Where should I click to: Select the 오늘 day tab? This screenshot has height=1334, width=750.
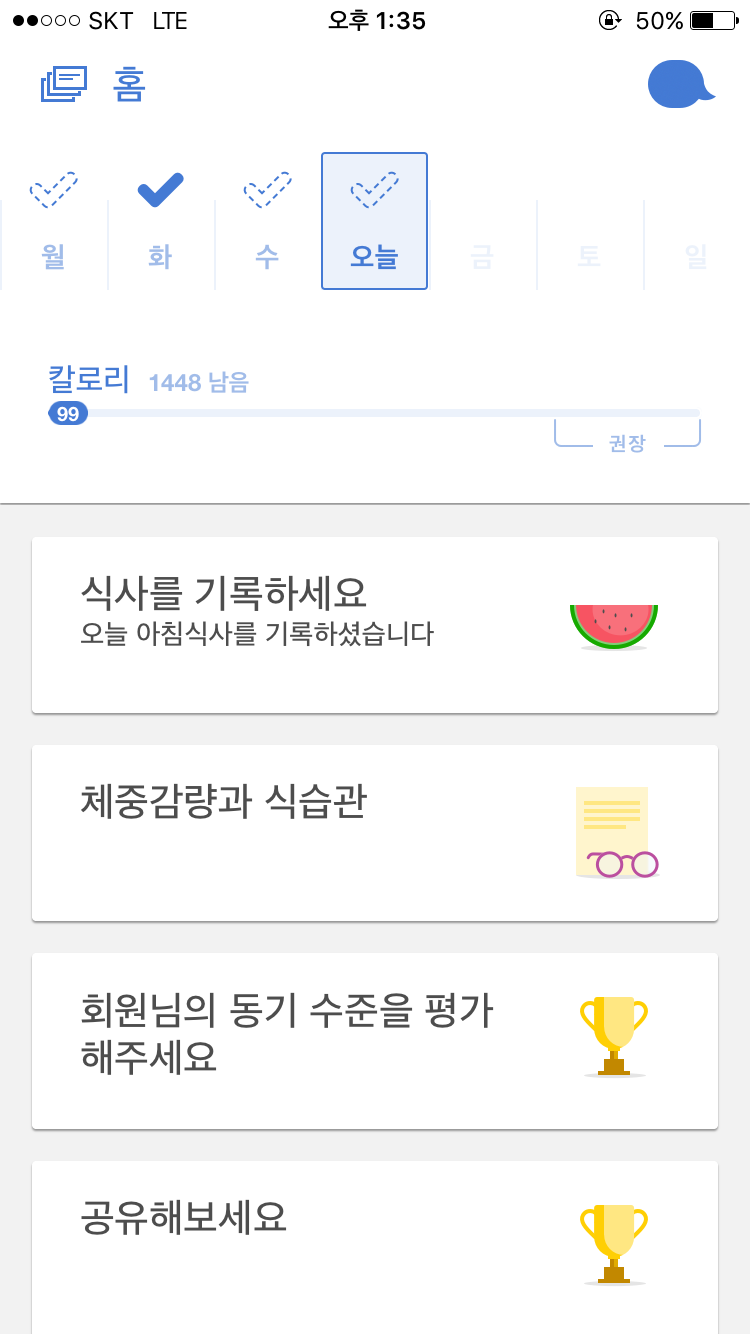pyautogui.click(x=374, y=255)
